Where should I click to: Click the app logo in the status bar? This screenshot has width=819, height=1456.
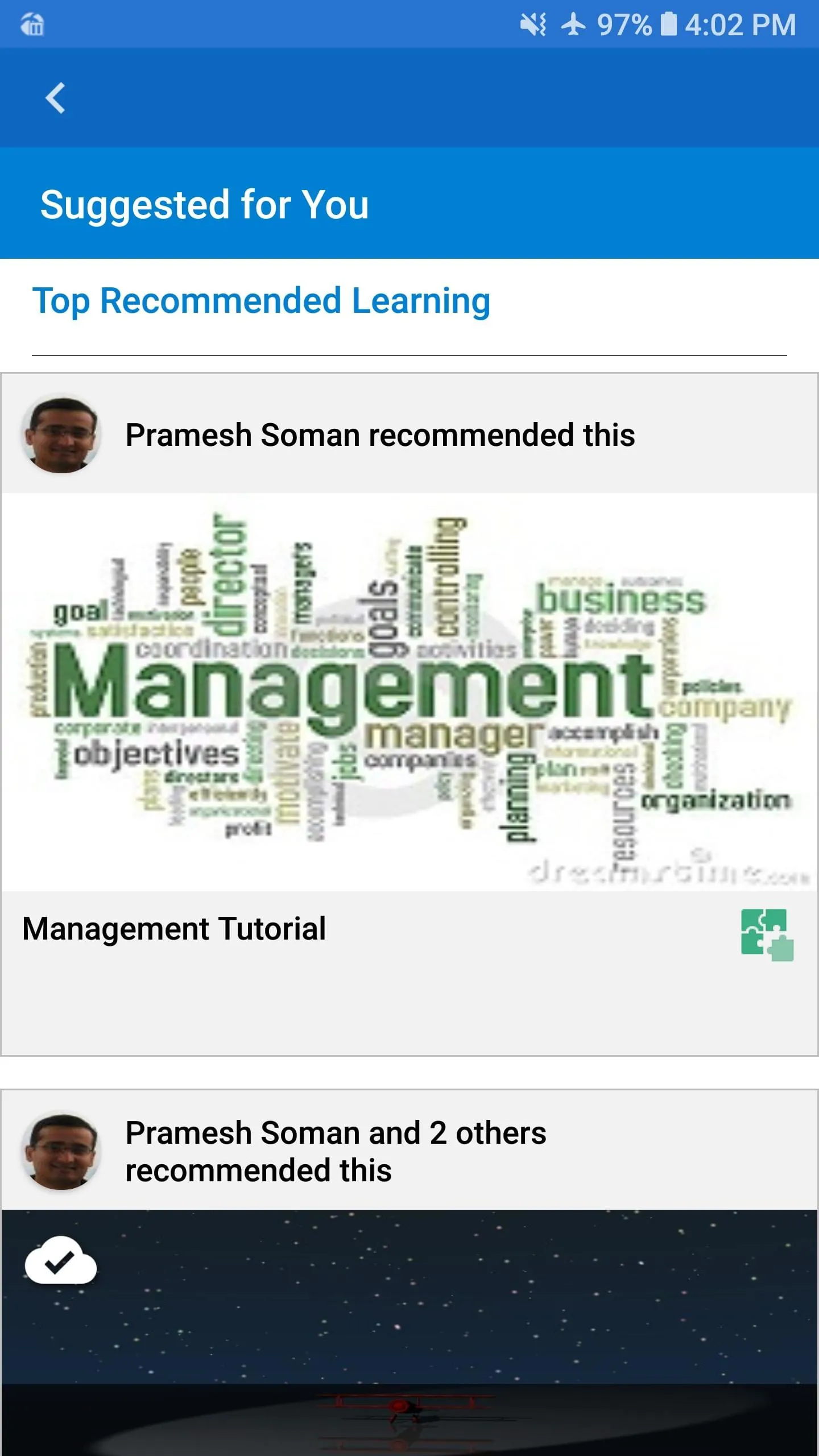[32, 24]
